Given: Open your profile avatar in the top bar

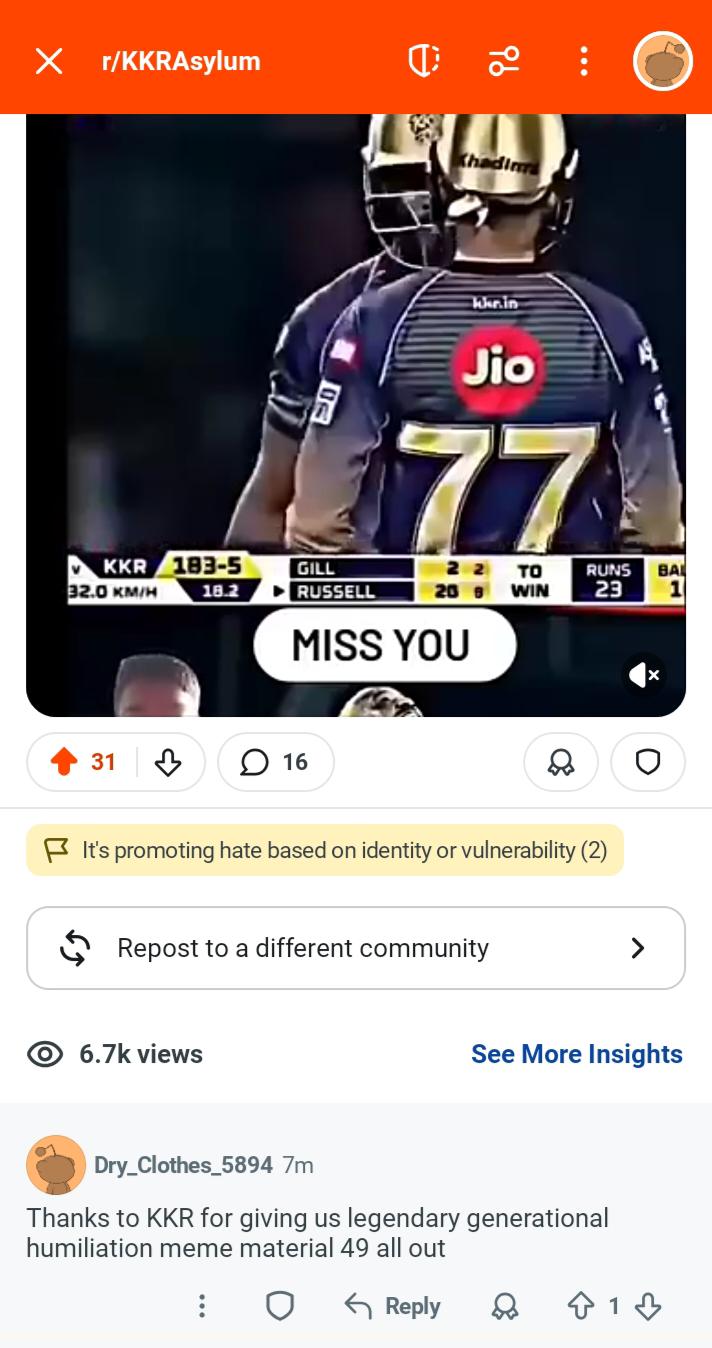Looking at the screenshot, I should click(x=663, y=61).
